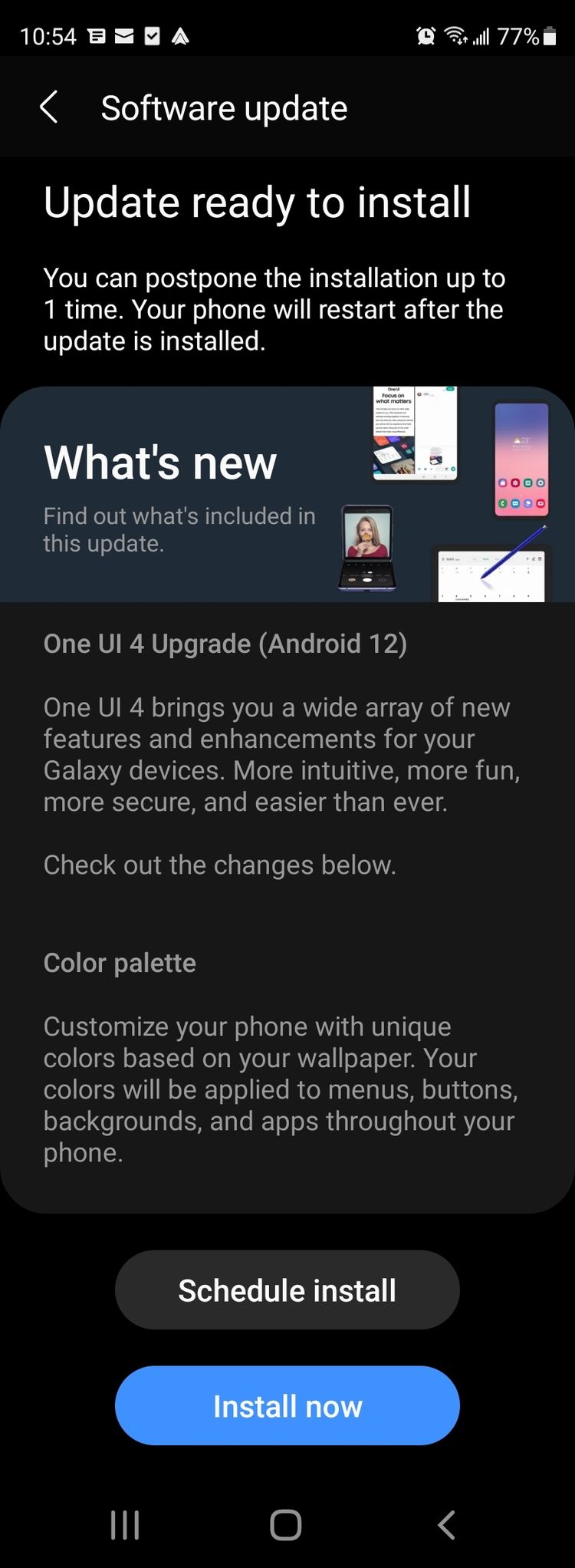Open recent apps from navigation bar
The image size is (575, 1568).
coord(124,1525)
